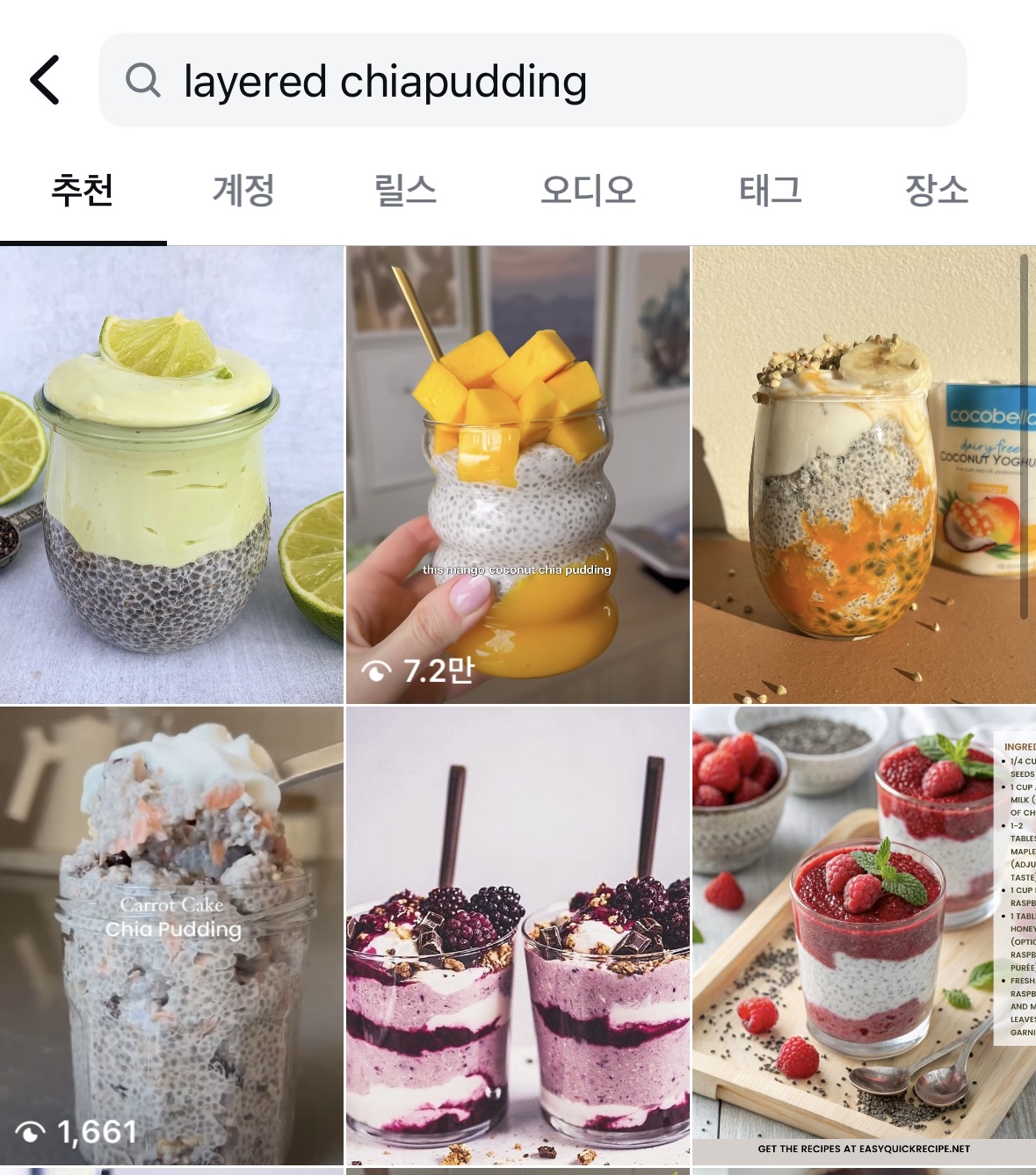Open the blackberry layered chia parfait post

pos(518,936)
